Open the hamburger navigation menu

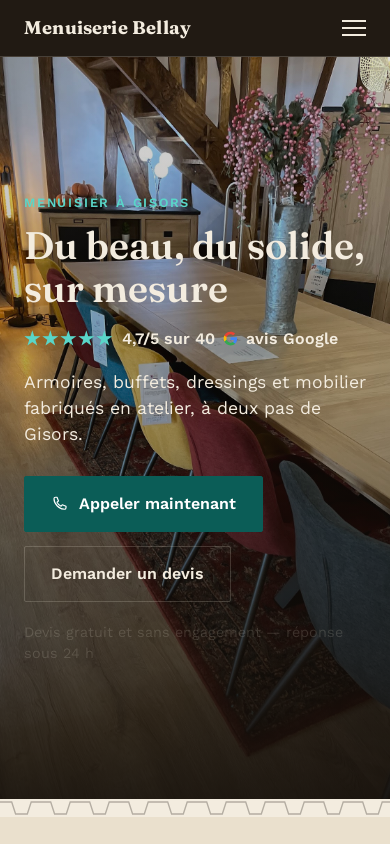coord(353,28)
